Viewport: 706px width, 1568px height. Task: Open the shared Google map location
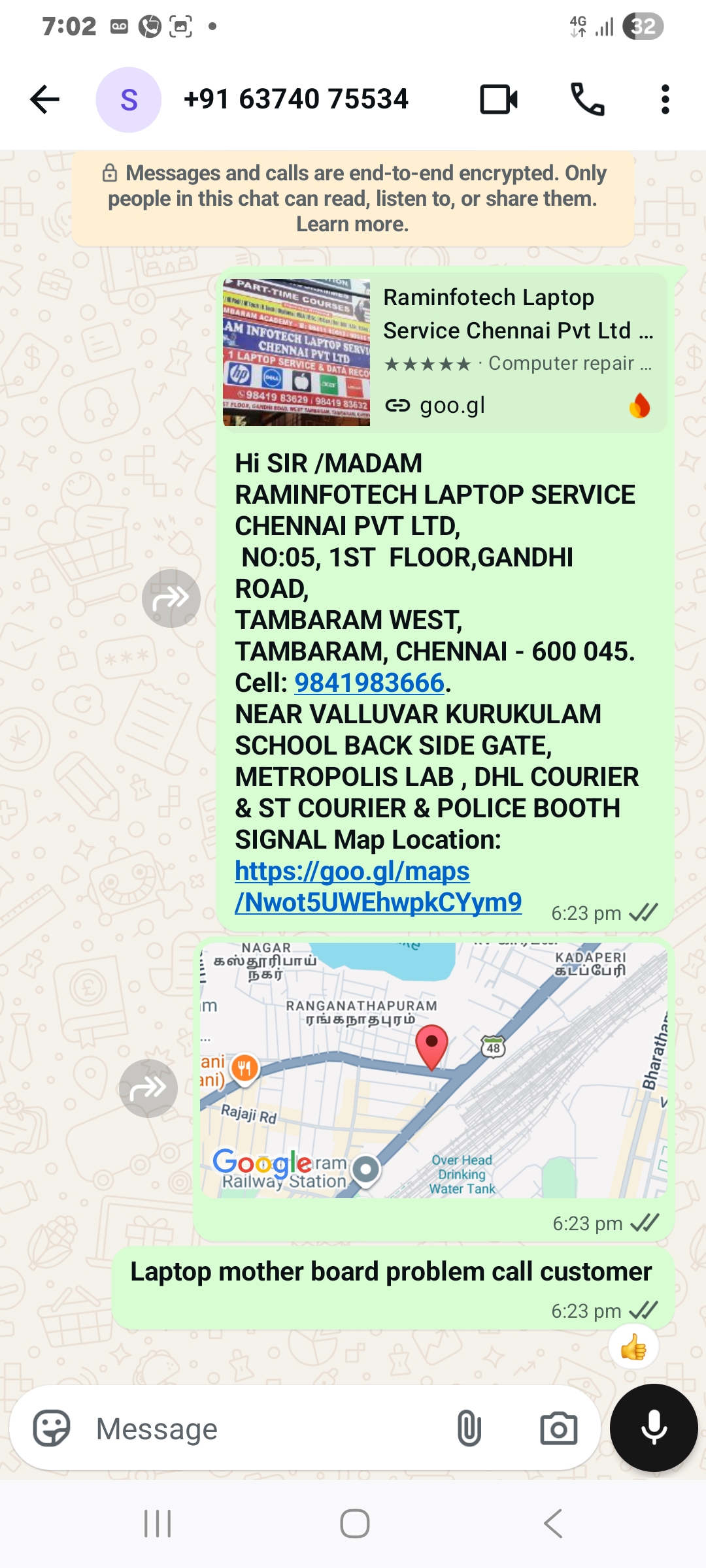pyautogui.click(x=433, y=1070)
